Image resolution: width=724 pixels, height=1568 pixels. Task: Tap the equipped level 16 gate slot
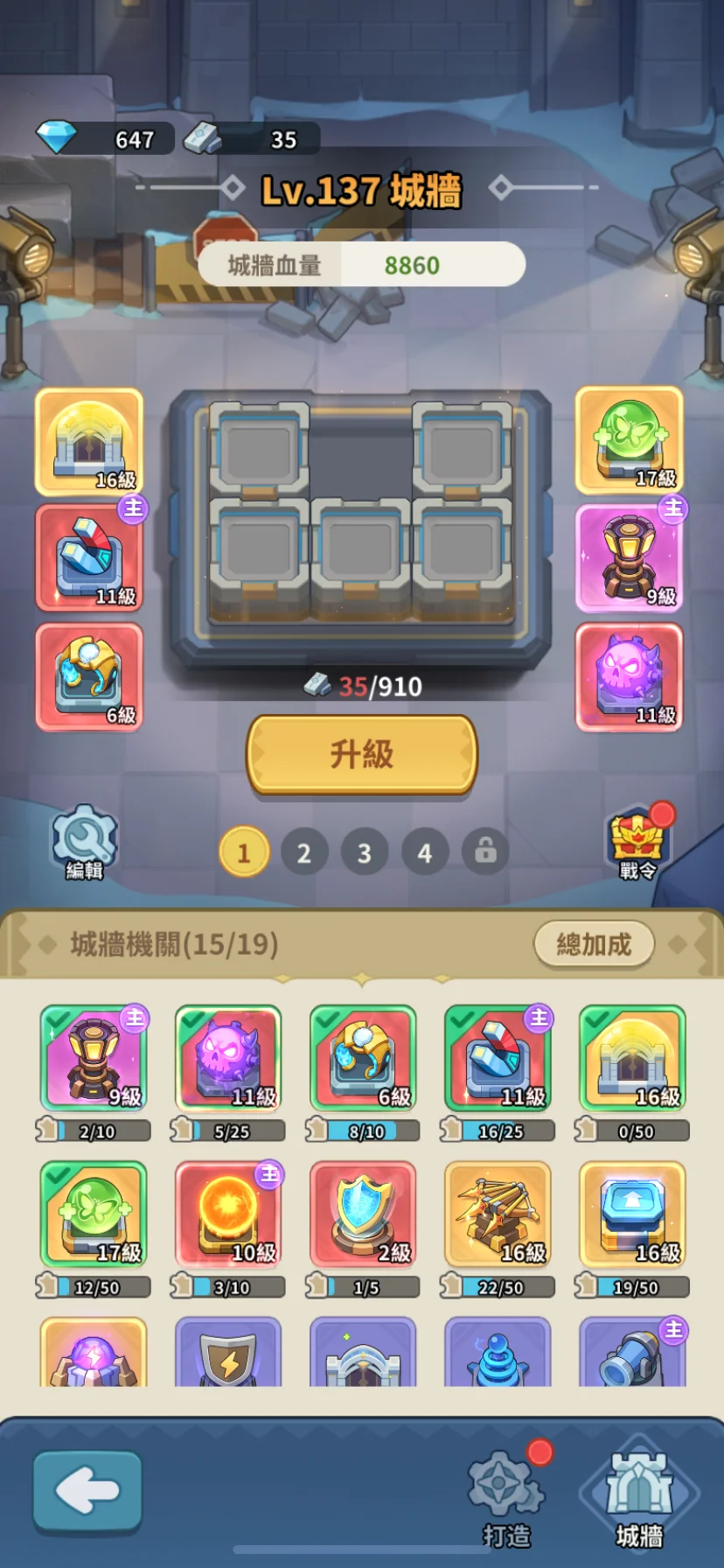89,442
